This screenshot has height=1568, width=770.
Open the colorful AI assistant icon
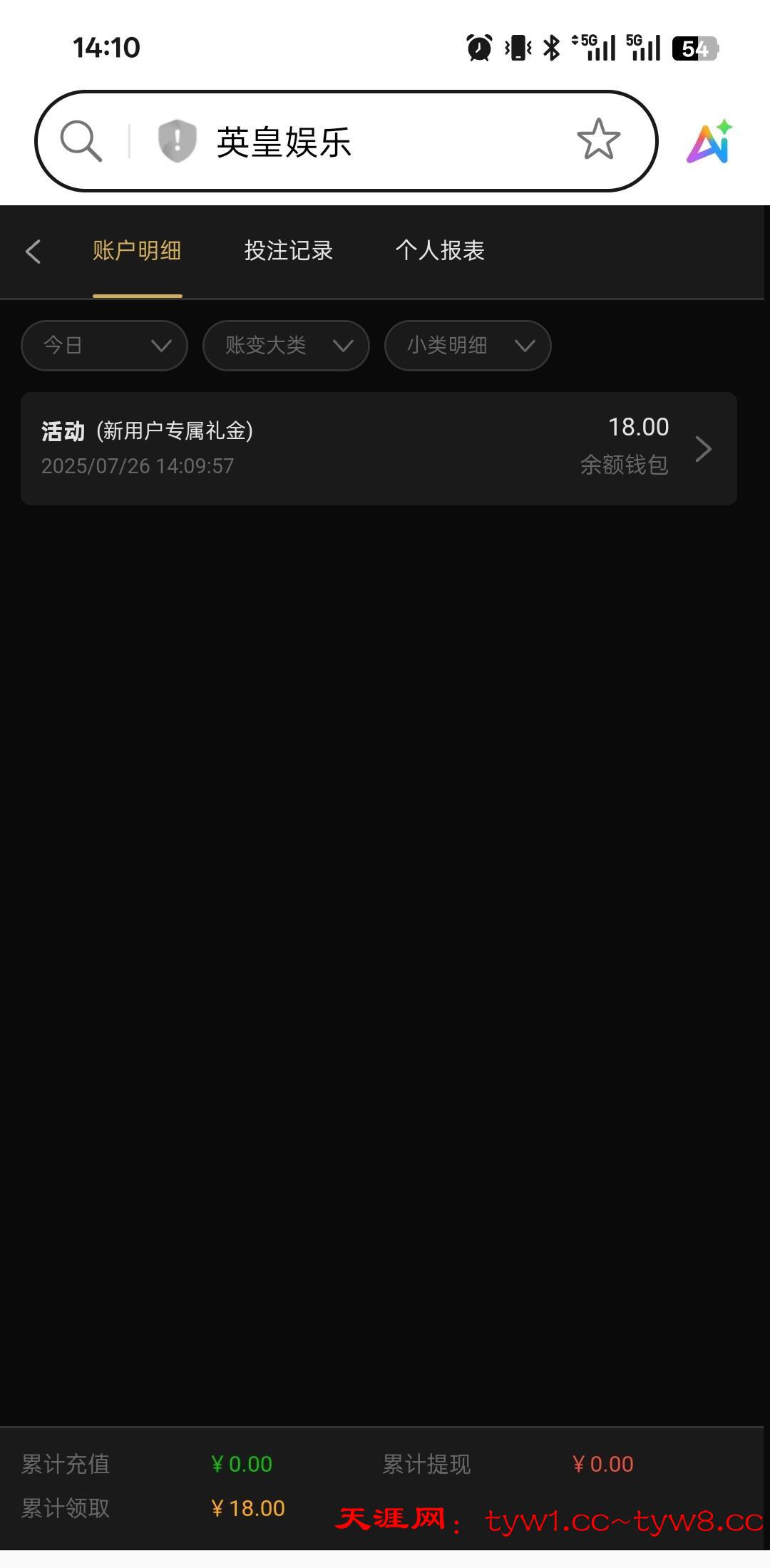click(x=709, y=141)
